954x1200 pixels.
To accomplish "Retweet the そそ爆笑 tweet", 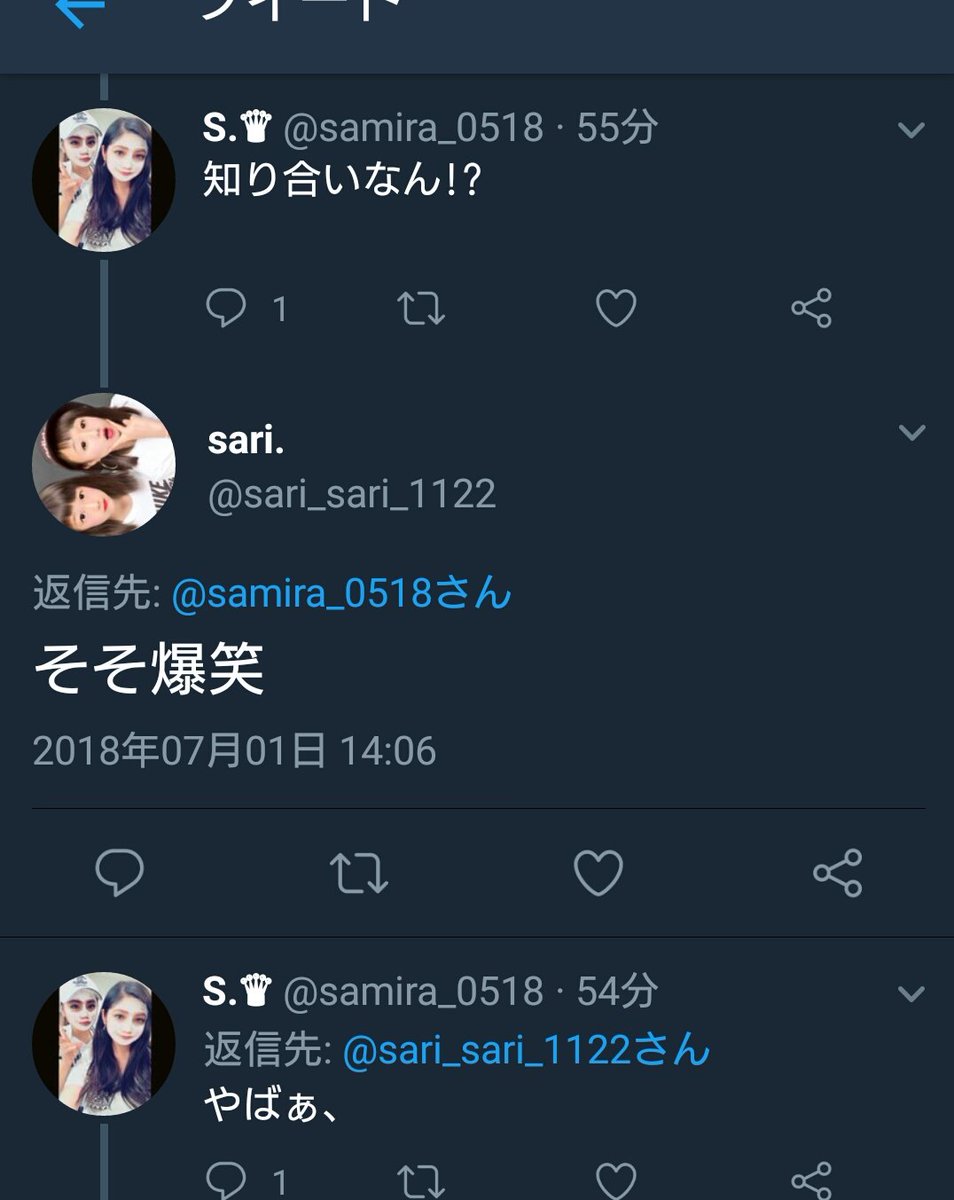I will 358,873.
